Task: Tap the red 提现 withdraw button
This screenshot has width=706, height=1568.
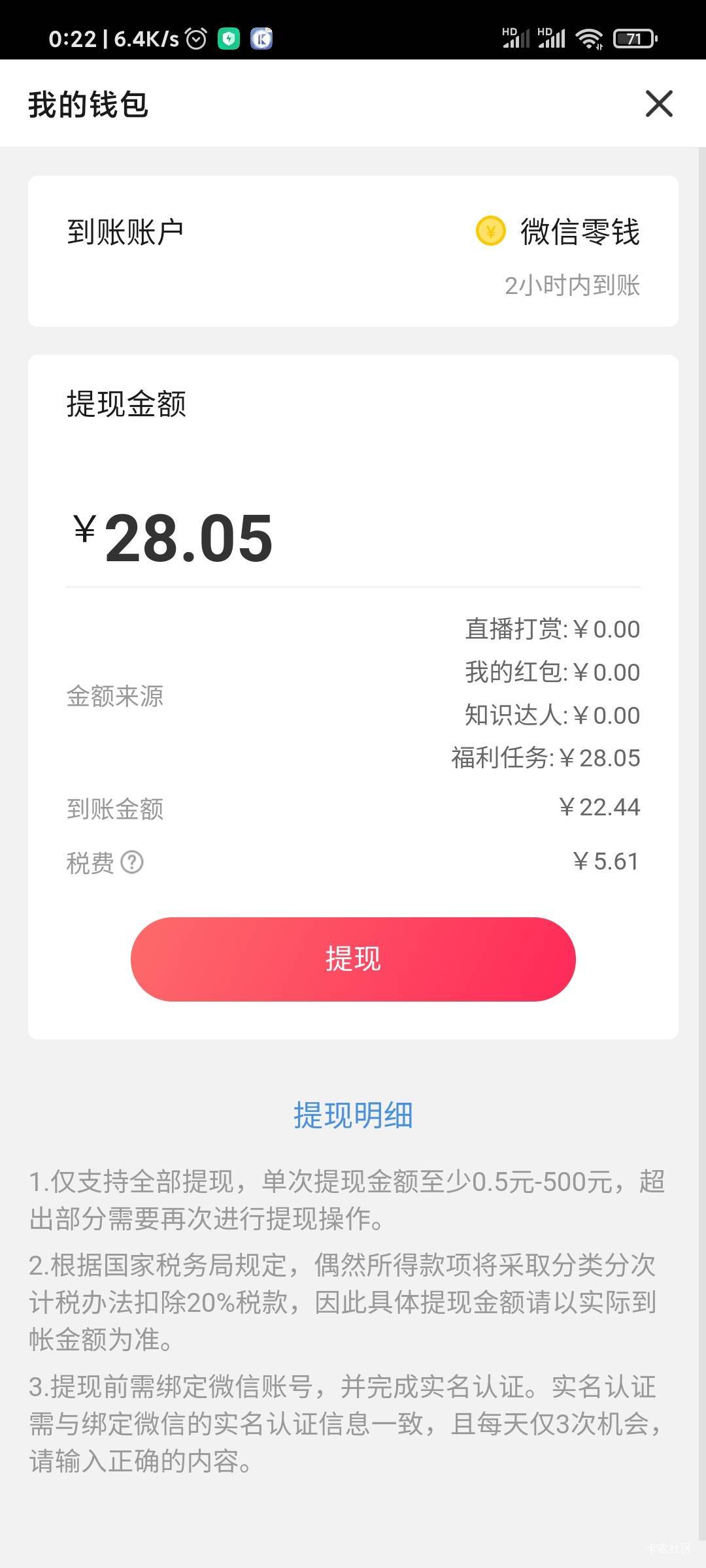Action: pos(353,959)
